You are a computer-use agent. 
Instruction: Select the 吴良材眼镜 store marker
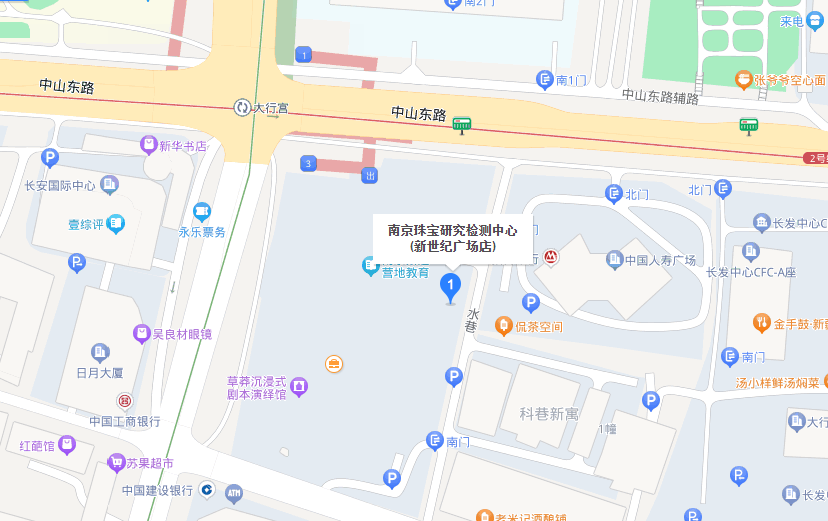(x=142, y=333)
